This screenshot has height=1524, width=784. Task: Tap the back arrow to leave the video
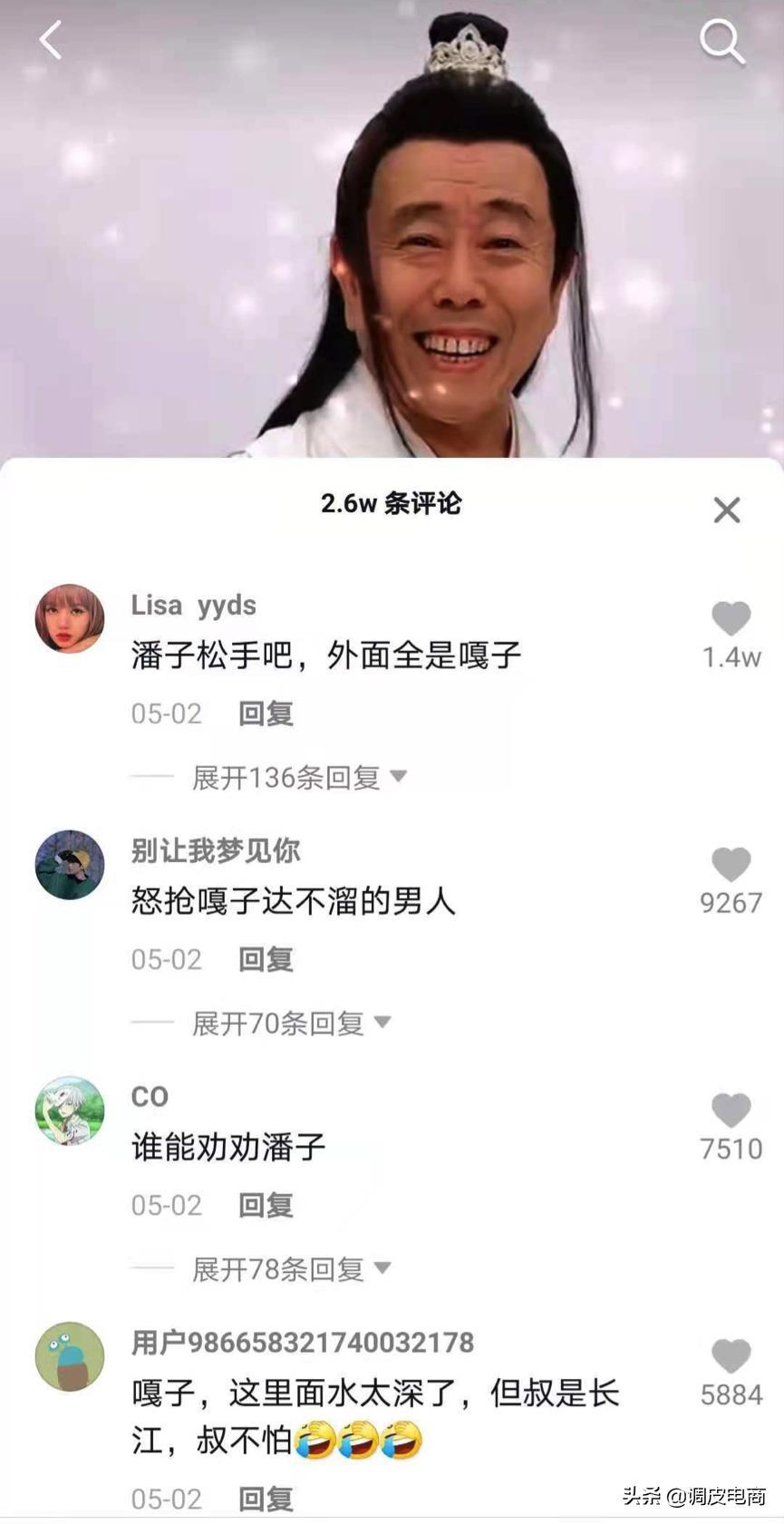pyautogui.click(x=47, y=41)
